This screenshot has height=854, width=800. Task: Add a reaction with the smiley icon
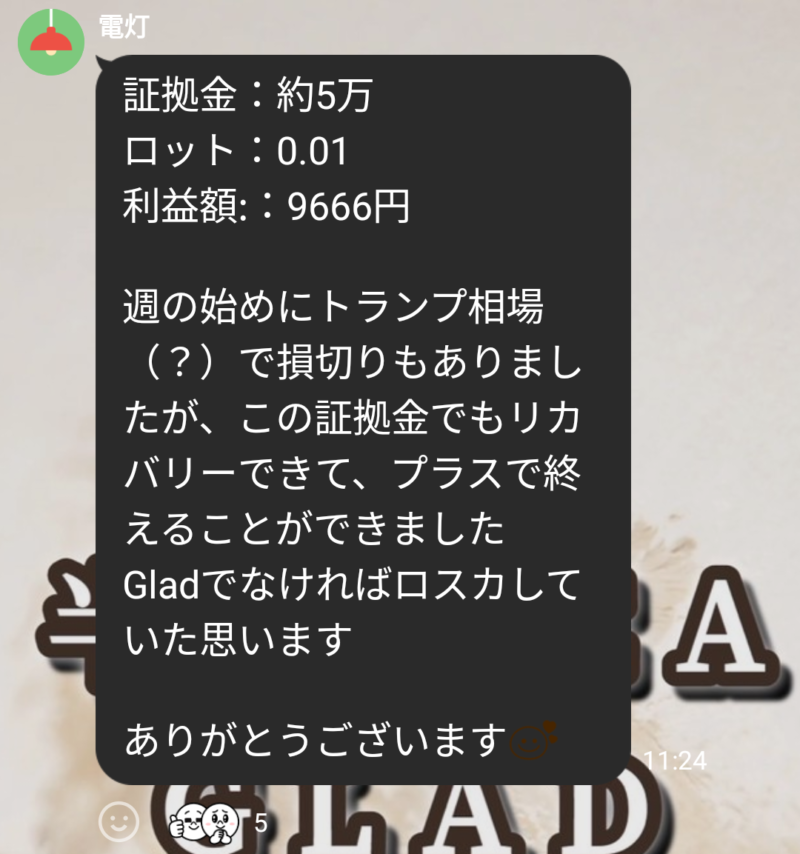119,822
